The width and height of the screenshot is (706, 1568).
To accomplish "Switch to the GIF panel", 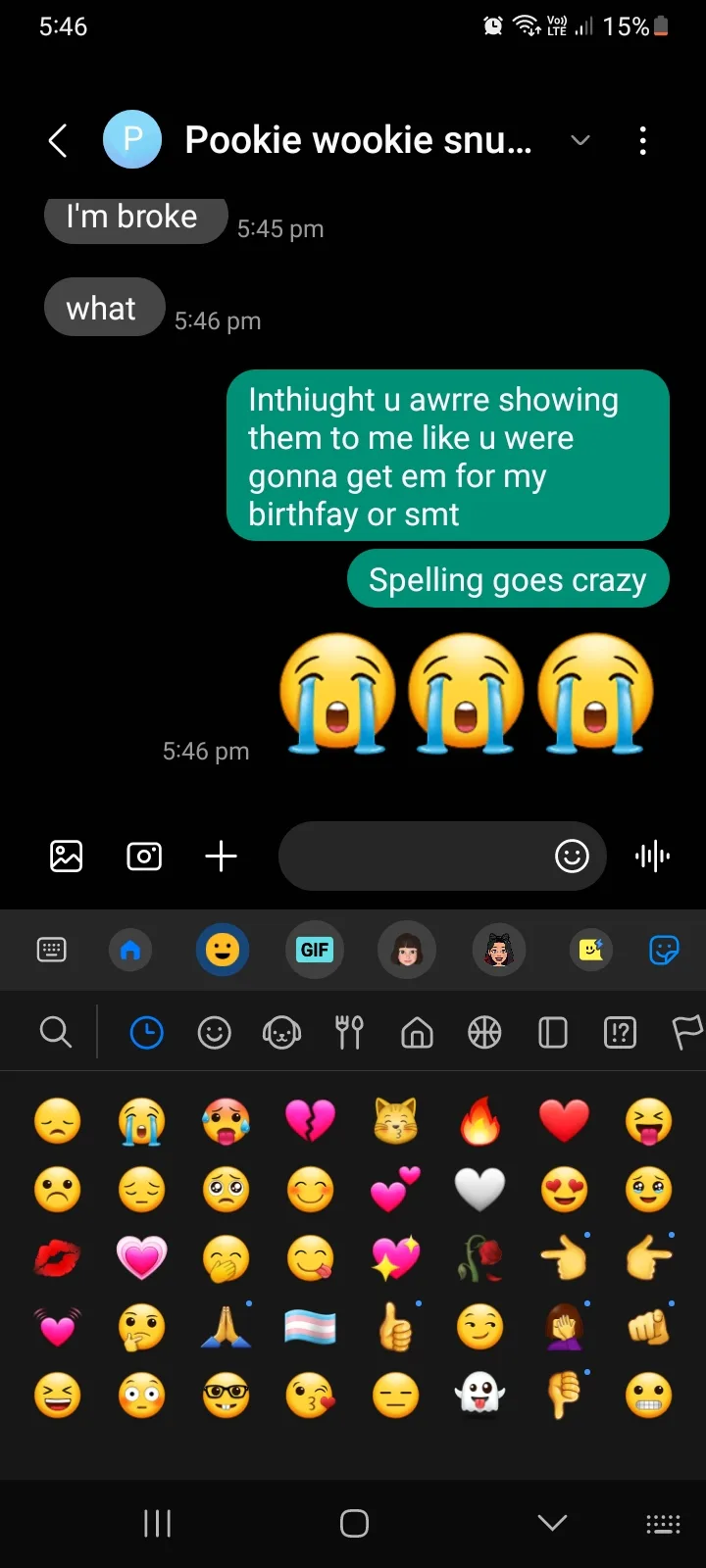I will coord(315,950).
